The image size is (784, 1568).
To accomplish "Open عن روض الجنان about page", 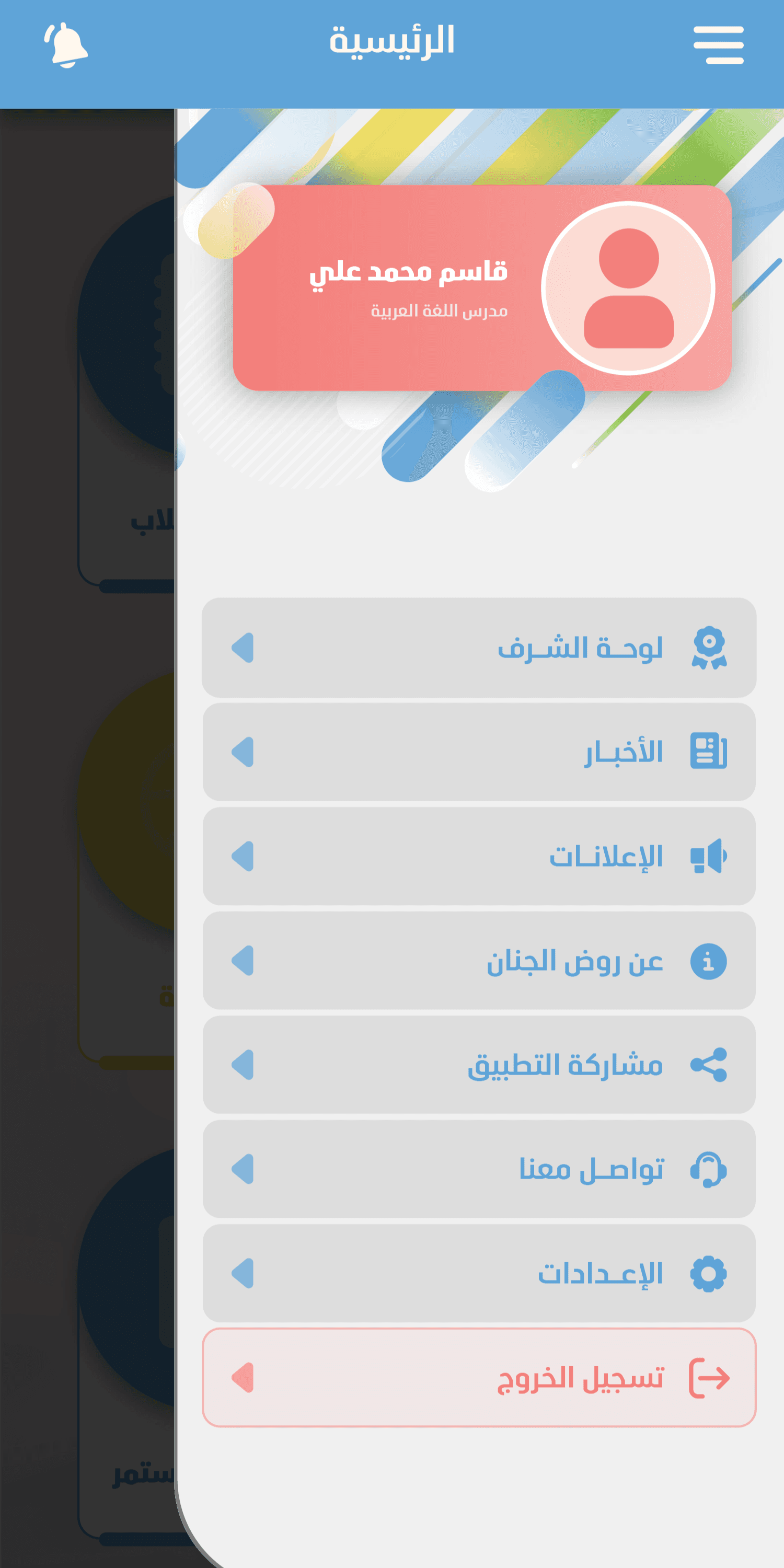I will point(479,961).
